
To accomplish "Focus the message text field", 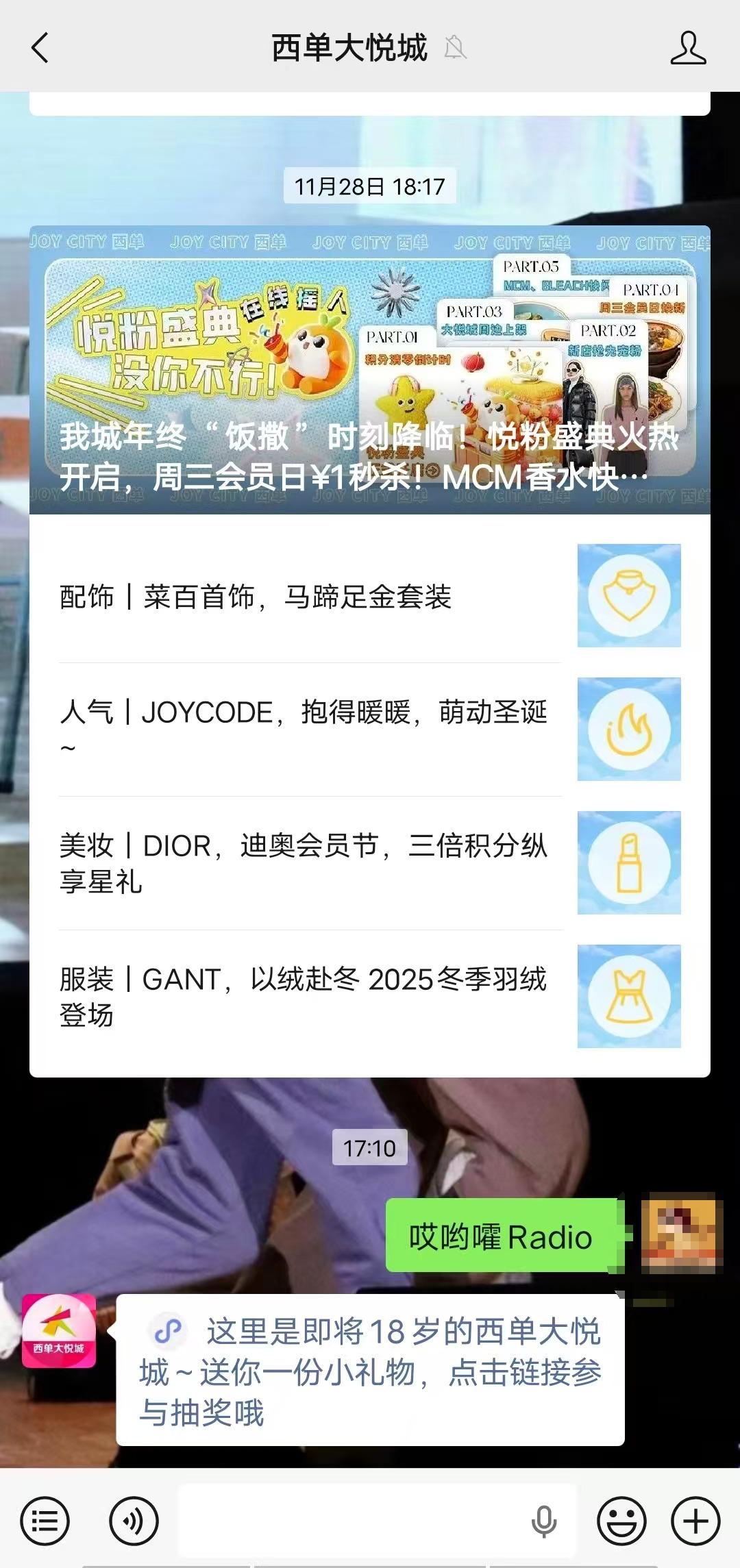I will [349, 1521].
